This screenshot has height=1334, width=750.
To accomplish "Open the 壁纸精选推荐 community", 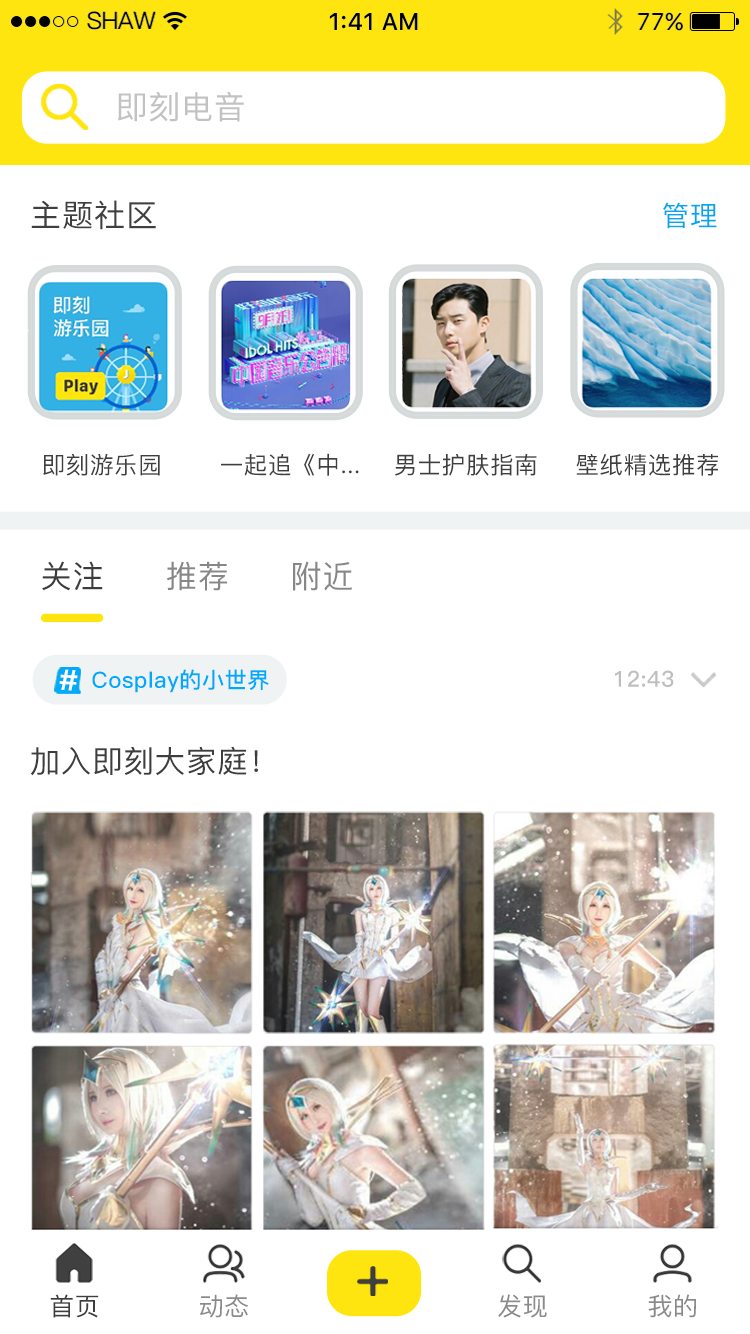I will [647, 344].
